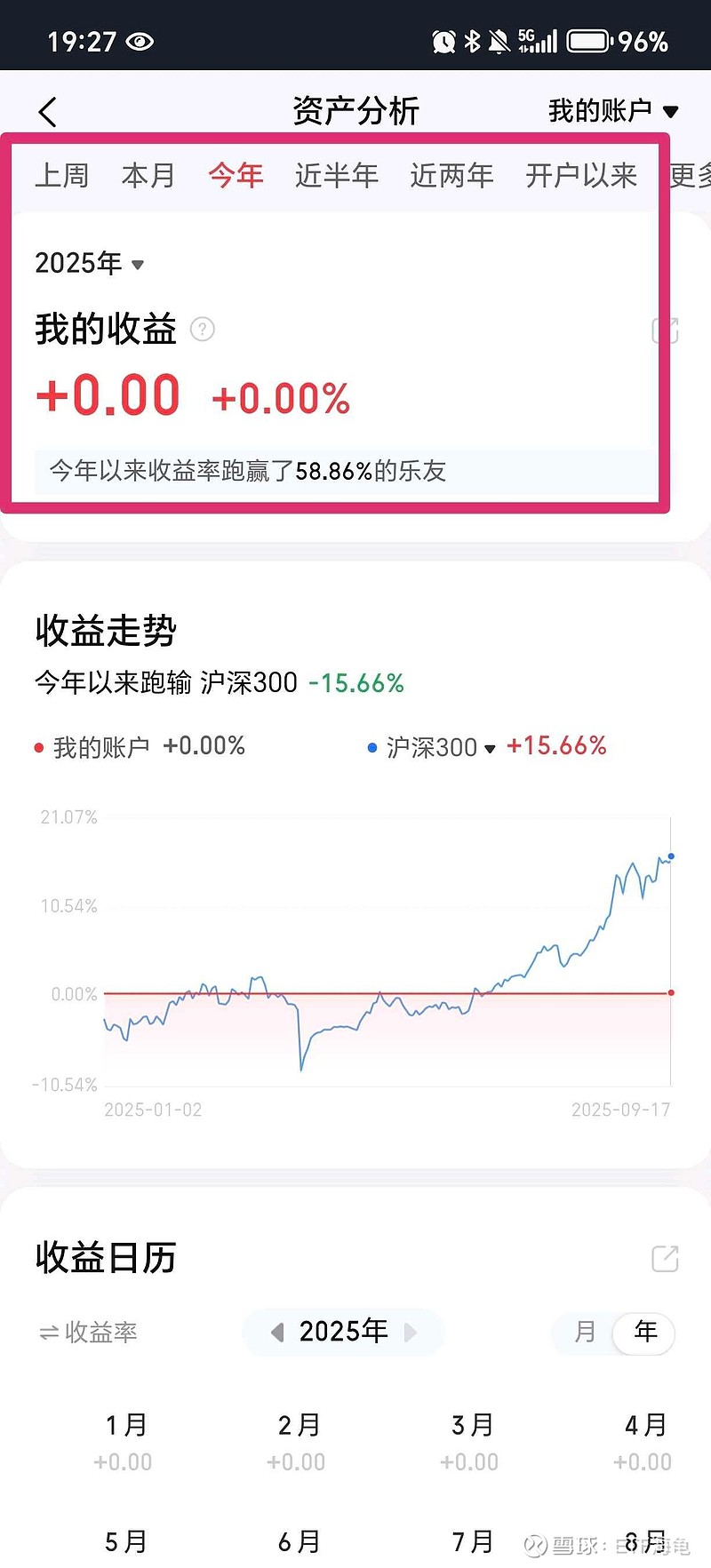711x1568 pixels.
Task: Switch calendar to 月 view
Action: click(x=584, y=1332)
